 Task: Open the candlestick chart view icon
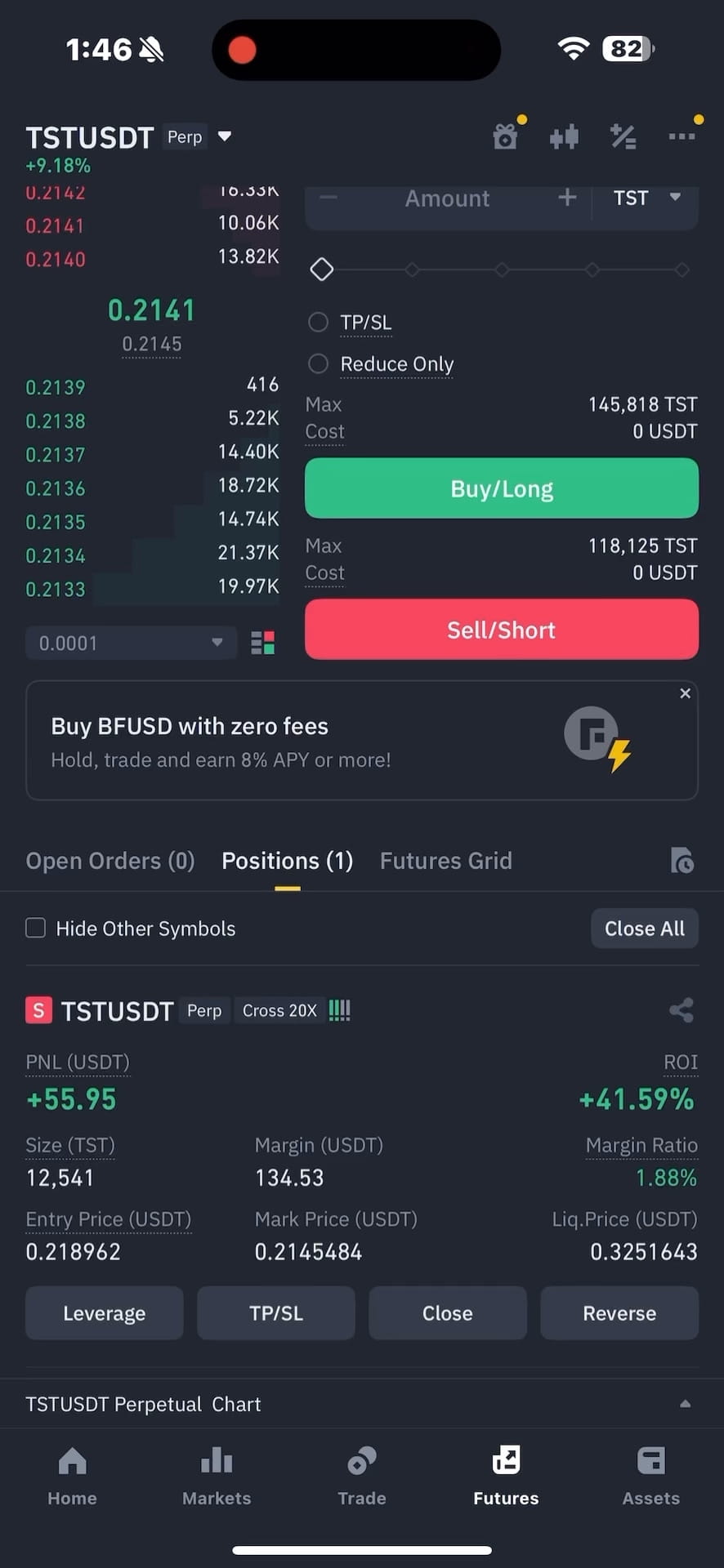(564, 136)
